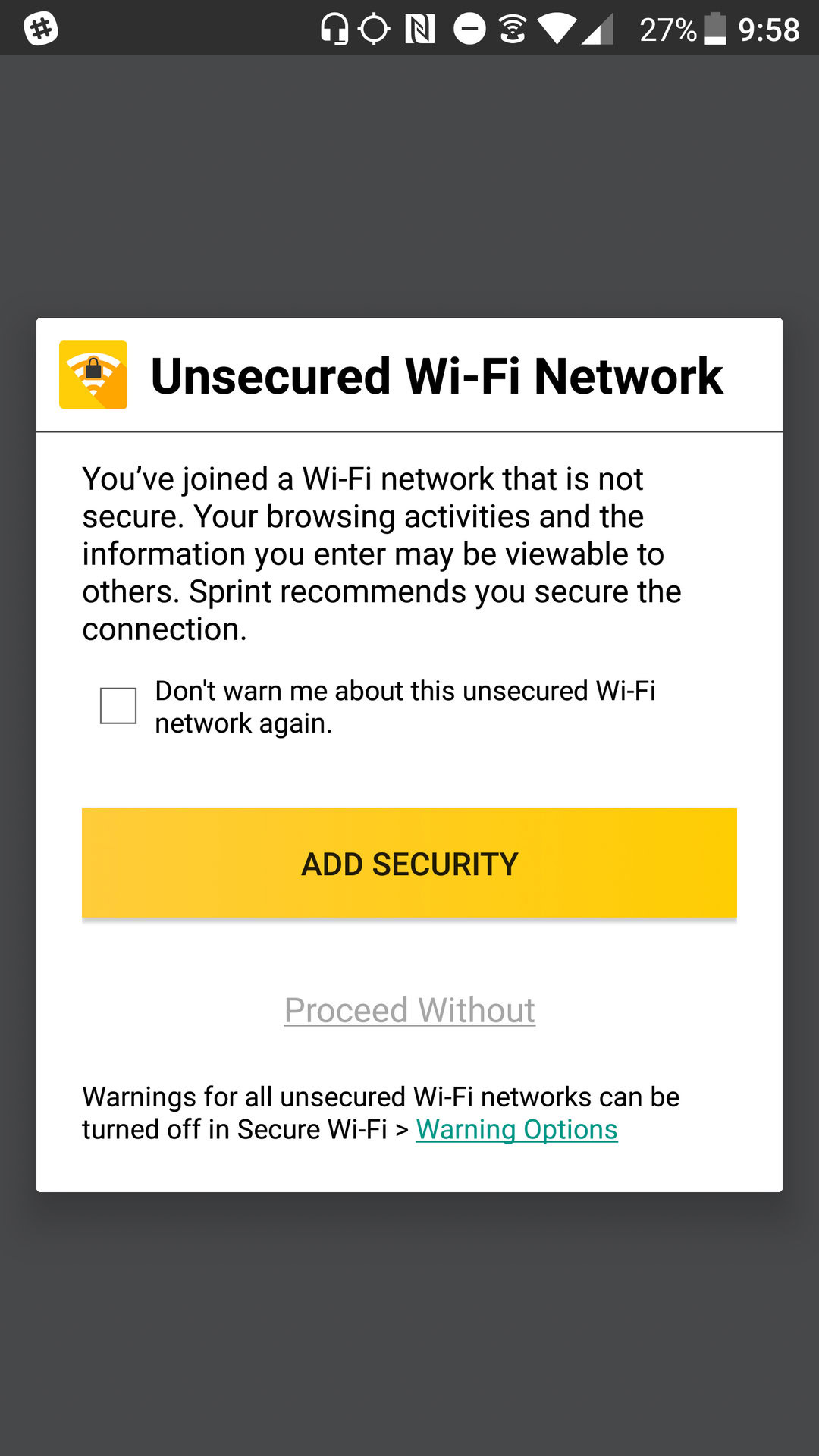Screen dimensions: 819x1456
Task: Select Proceed Without link
Action: 409,1010
